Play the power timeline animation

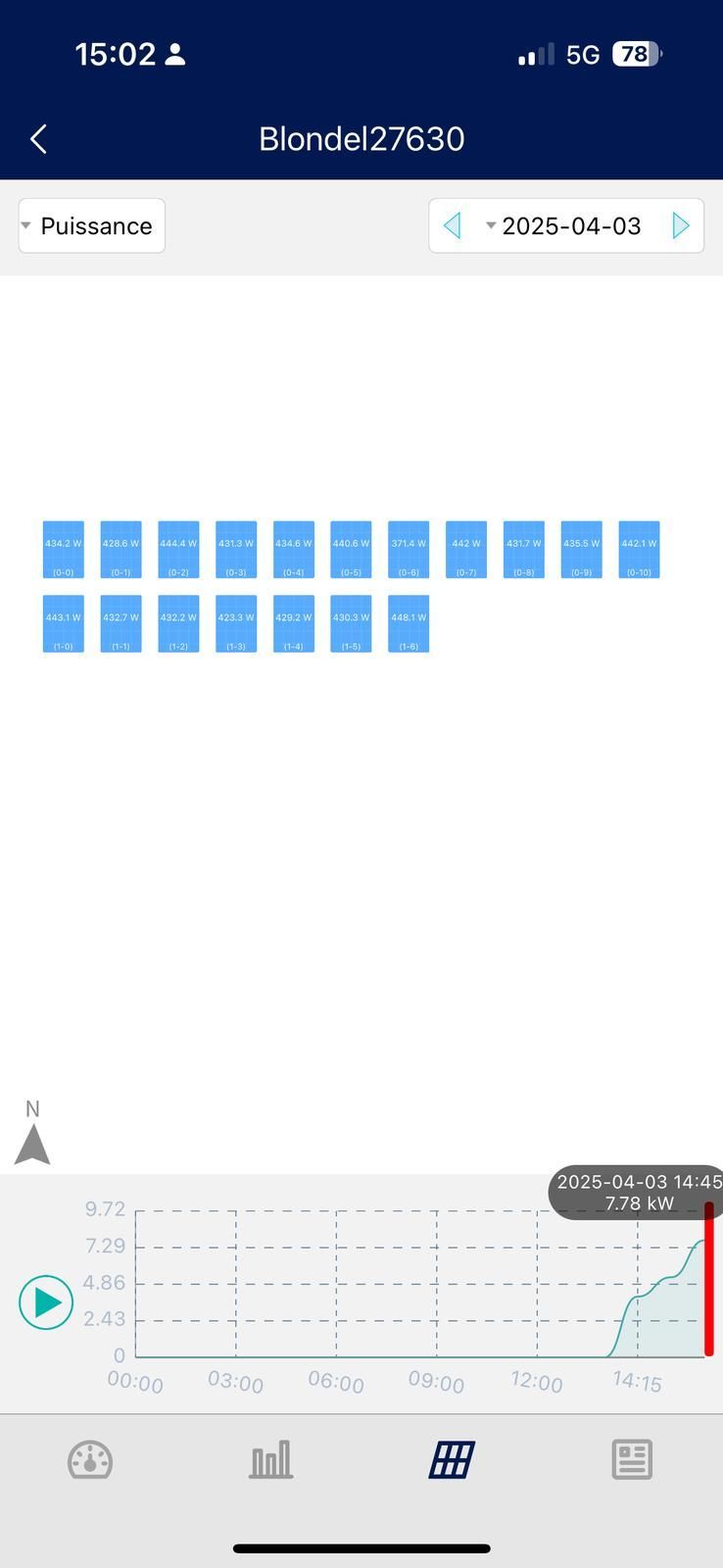coord(46,1302)
